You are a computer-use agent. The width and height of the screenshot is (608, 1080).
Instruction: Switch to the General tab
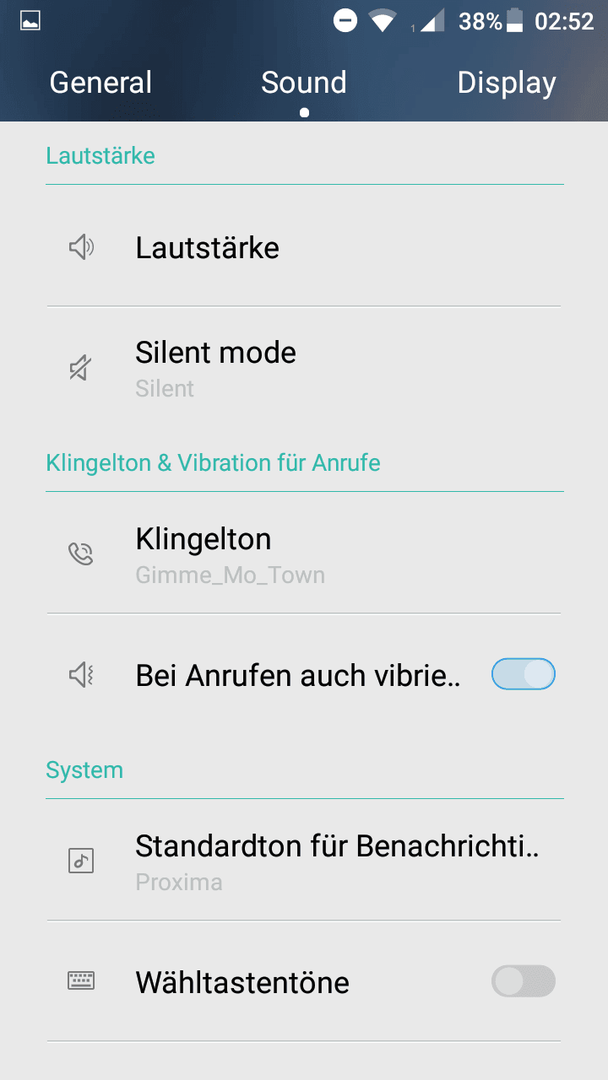pos(101,83)
